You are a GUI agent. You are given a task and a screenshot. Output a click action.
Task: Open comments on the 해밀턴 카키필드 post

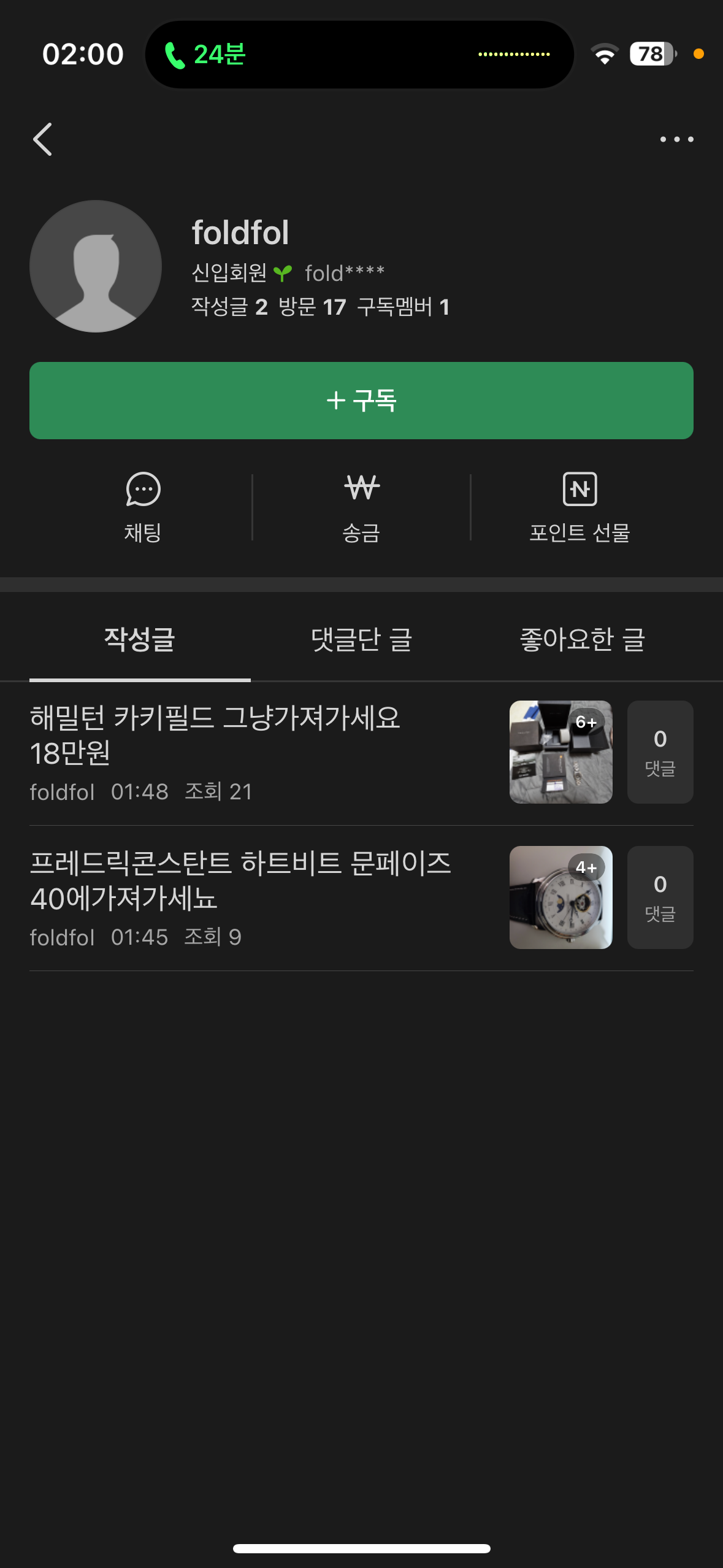(660, 752)
